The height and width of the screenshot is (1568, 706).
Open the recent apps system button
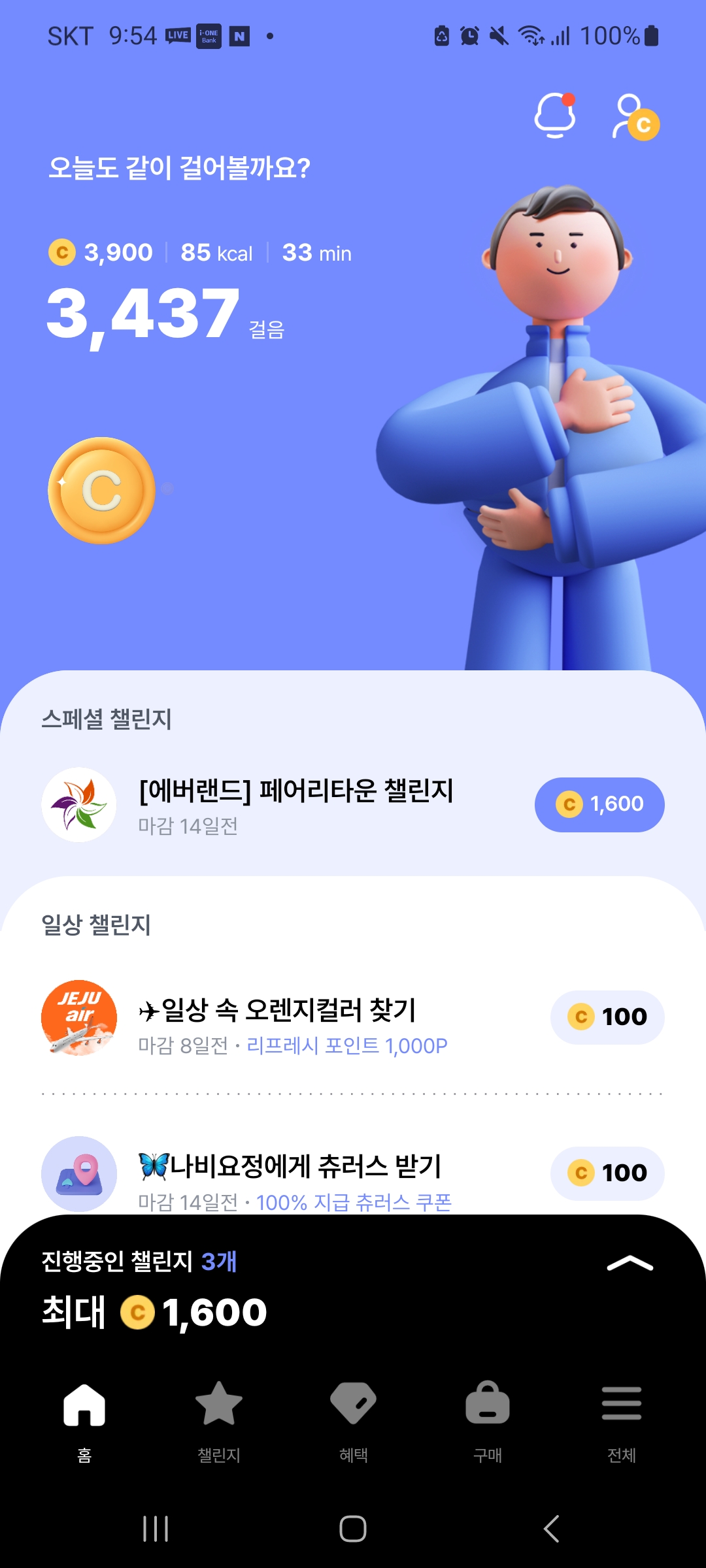pos(156,1529)
